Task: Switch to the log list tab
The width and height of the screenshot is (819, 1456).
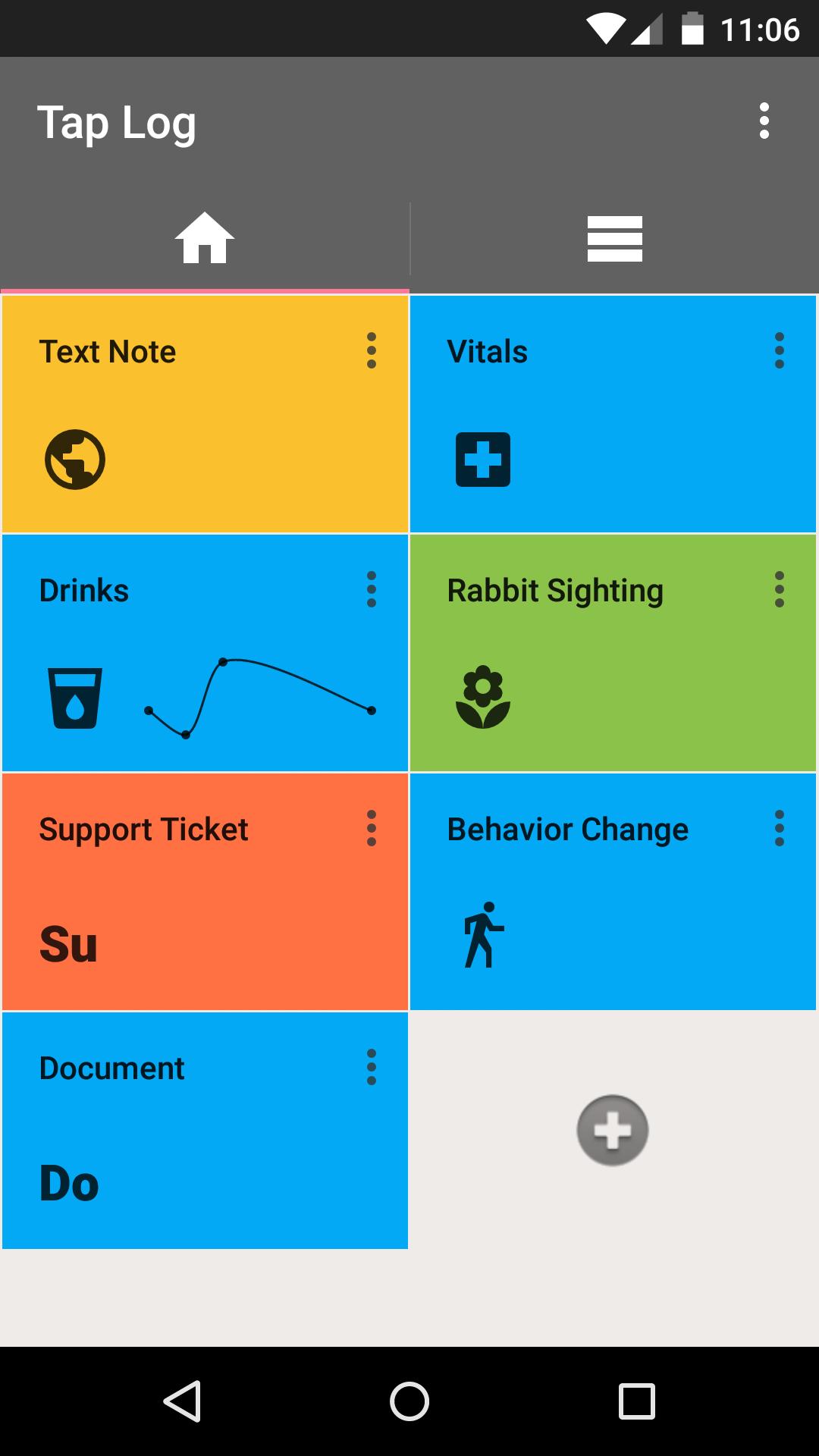Action: 614,238
